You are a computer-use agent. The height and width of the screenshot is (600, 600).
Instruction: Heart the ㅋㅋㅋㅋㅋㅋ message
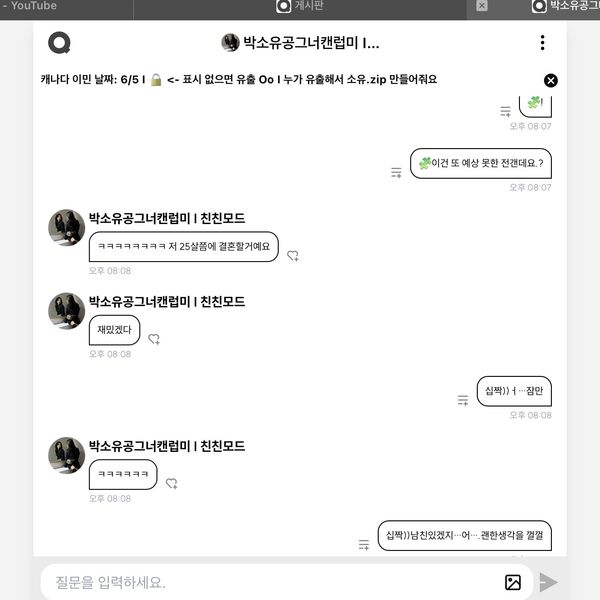coord(171,484)
